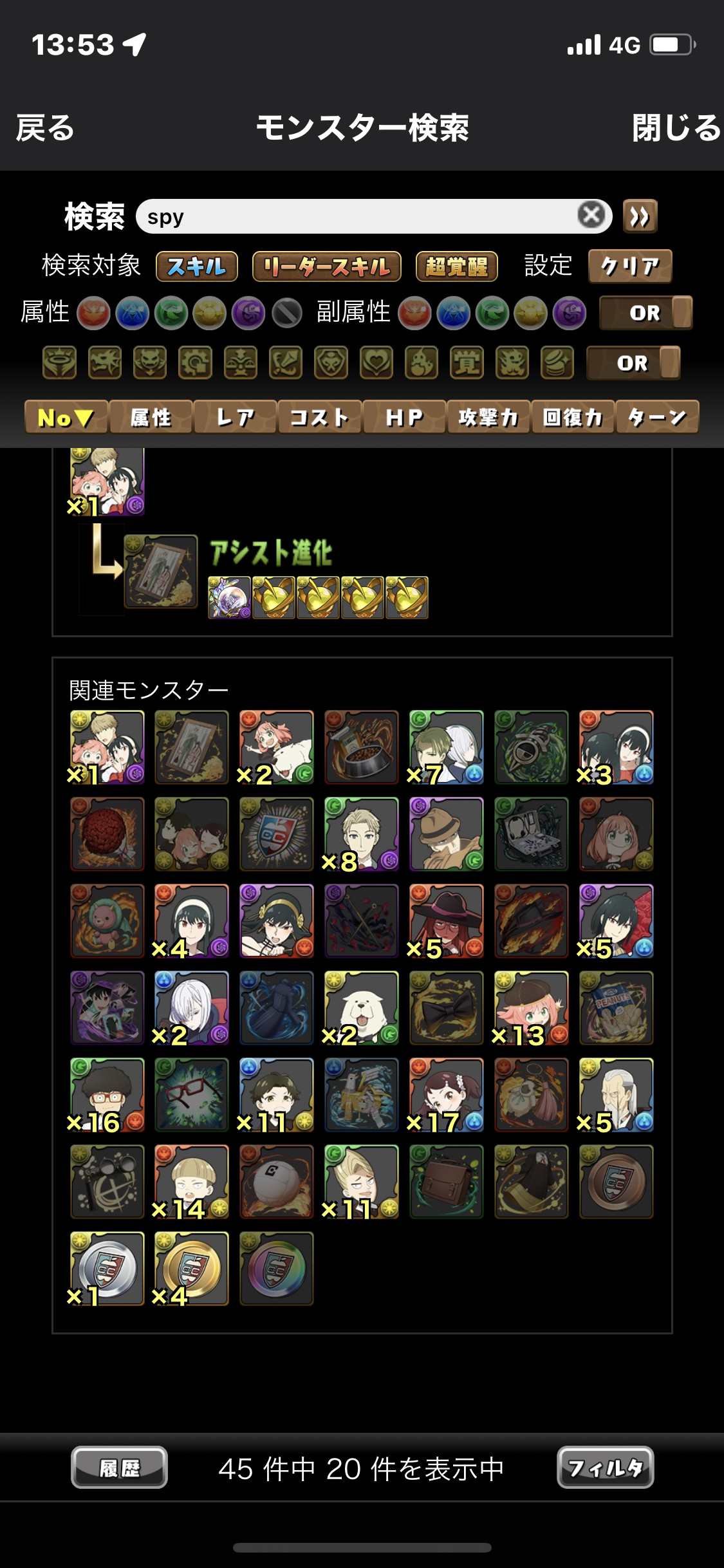Tap the spy search text field
Viewport: 724px width, 1568px height.
[354, 216]
